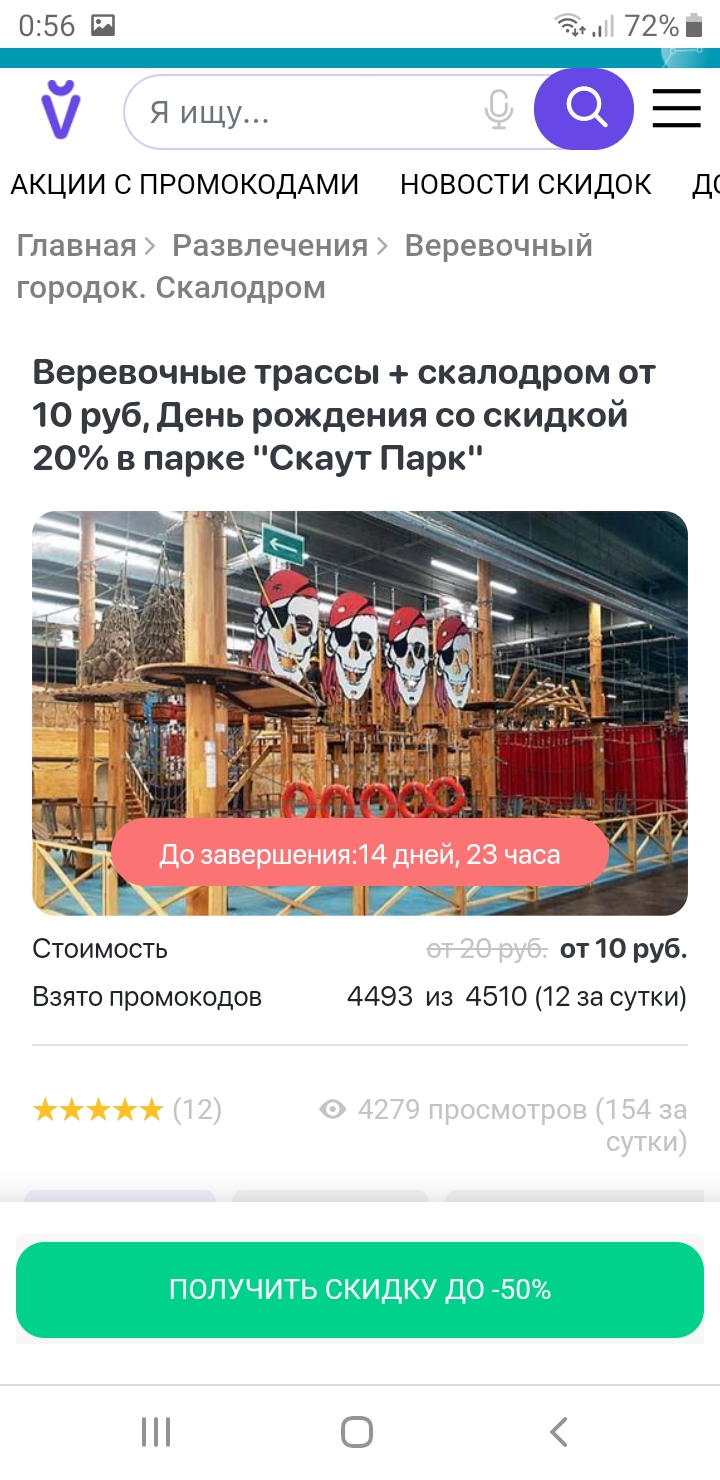Open the hamburger menu
720x1480 pixels.
[x=677, y=108]
